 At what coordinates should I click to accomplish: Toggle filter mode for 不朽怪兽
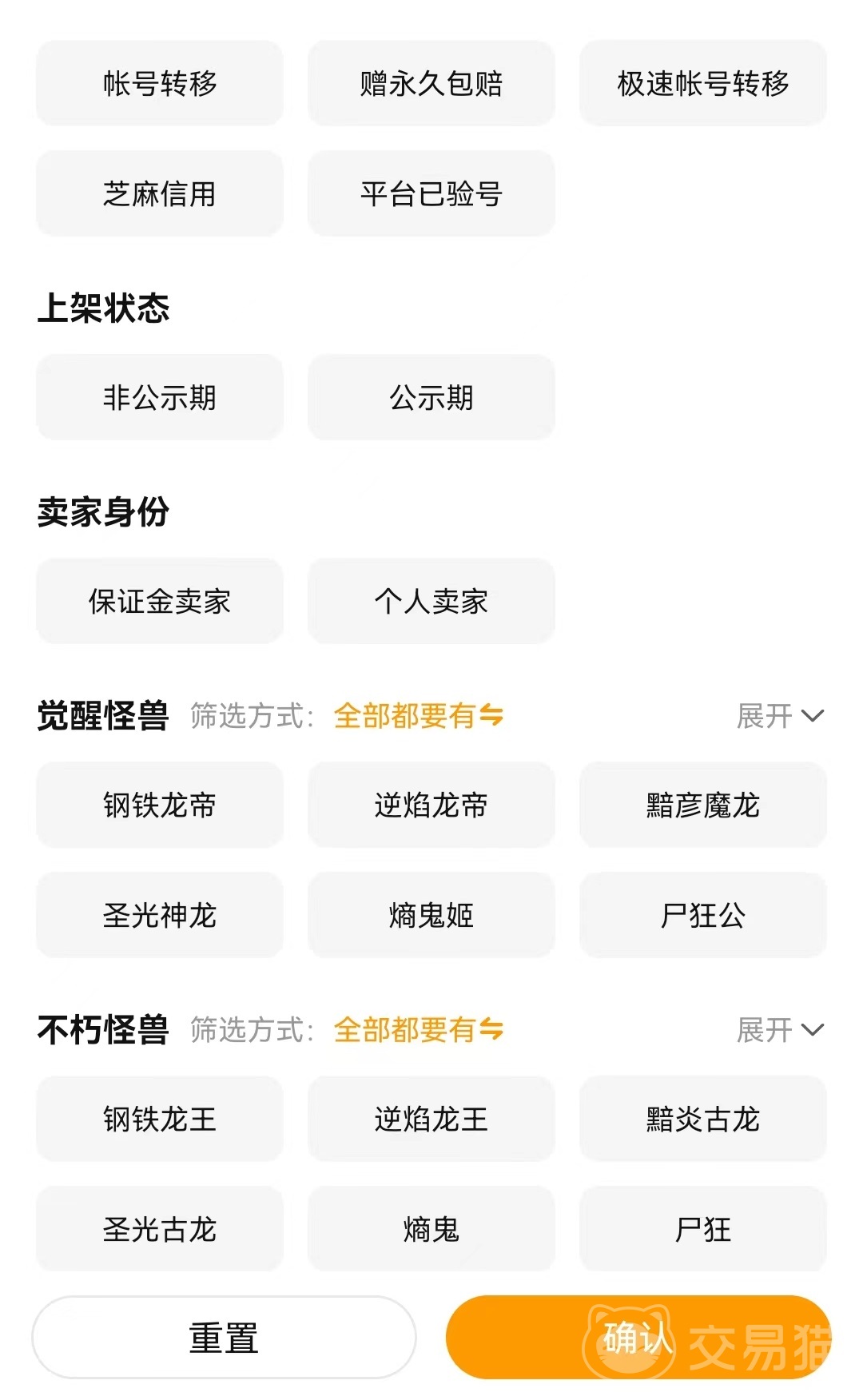(x=419, y=1030)
